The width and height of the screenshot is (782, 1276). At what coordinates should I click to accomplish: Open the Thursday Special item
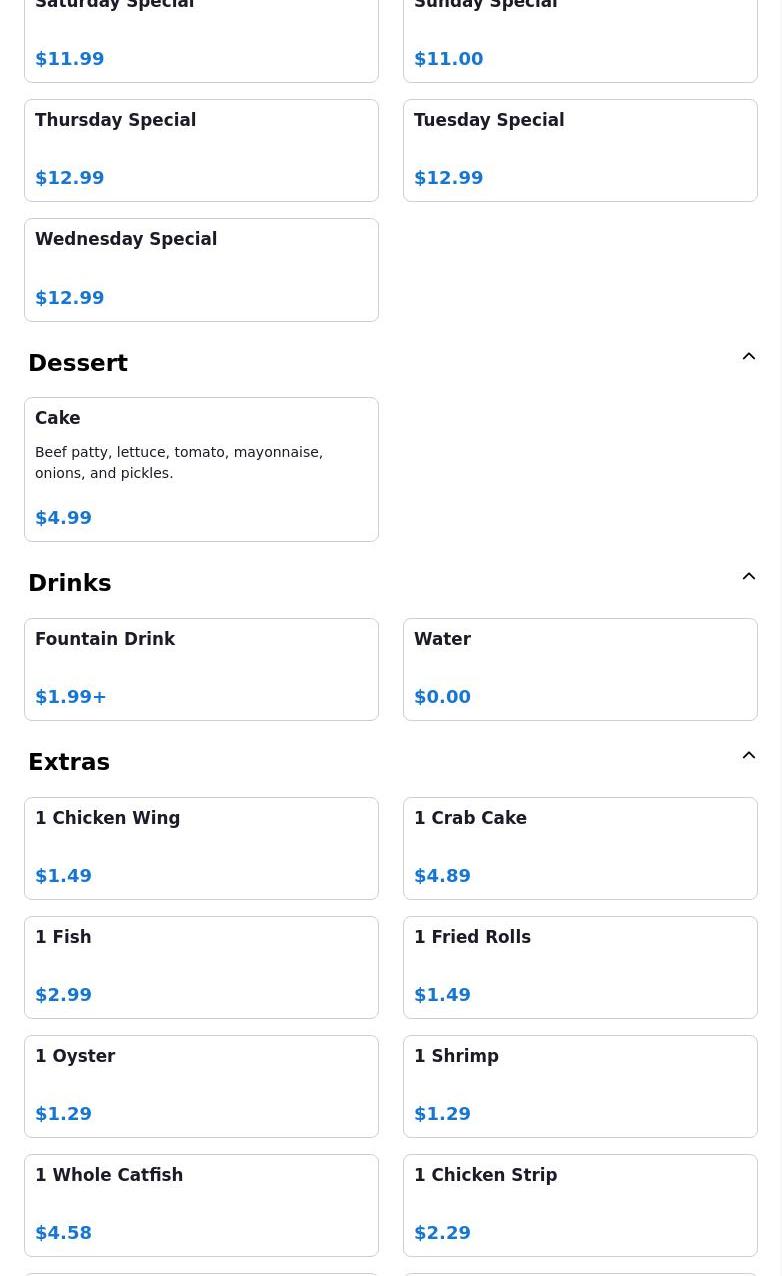click(201, 150)
